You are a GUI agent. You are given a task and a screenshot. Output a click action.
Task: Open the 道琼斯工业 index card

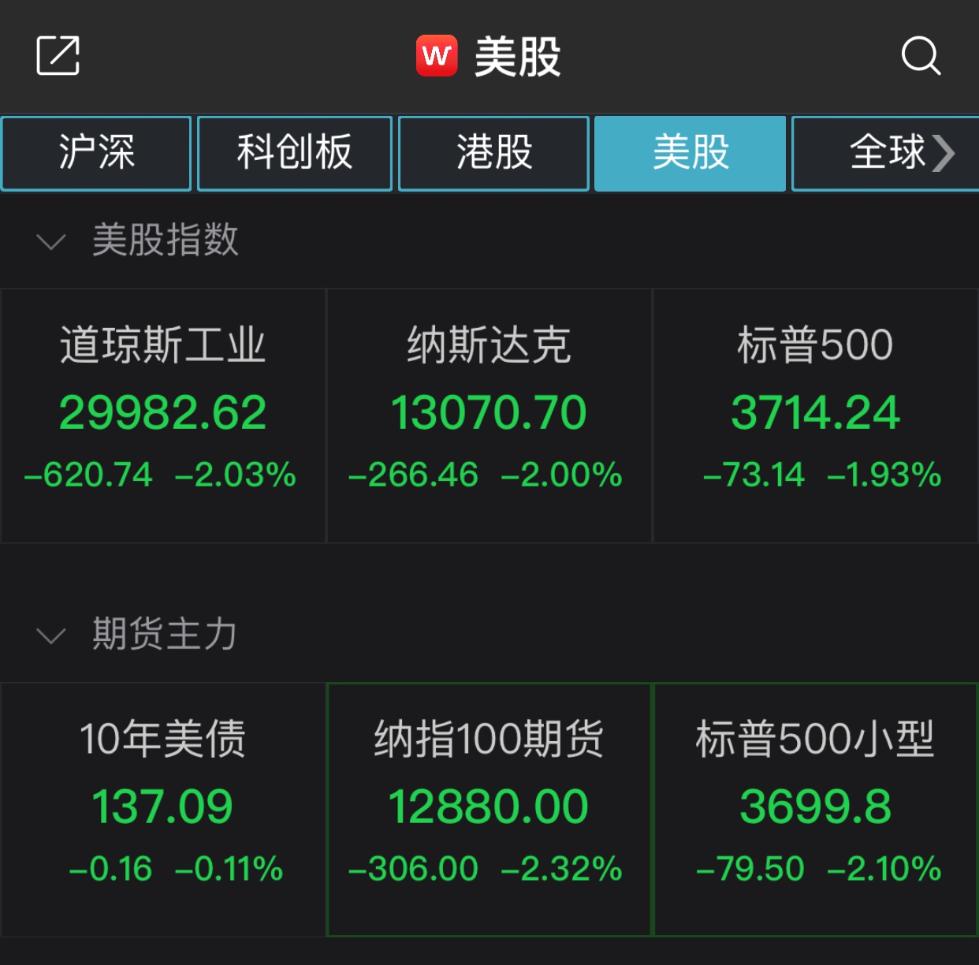(163, 415)
